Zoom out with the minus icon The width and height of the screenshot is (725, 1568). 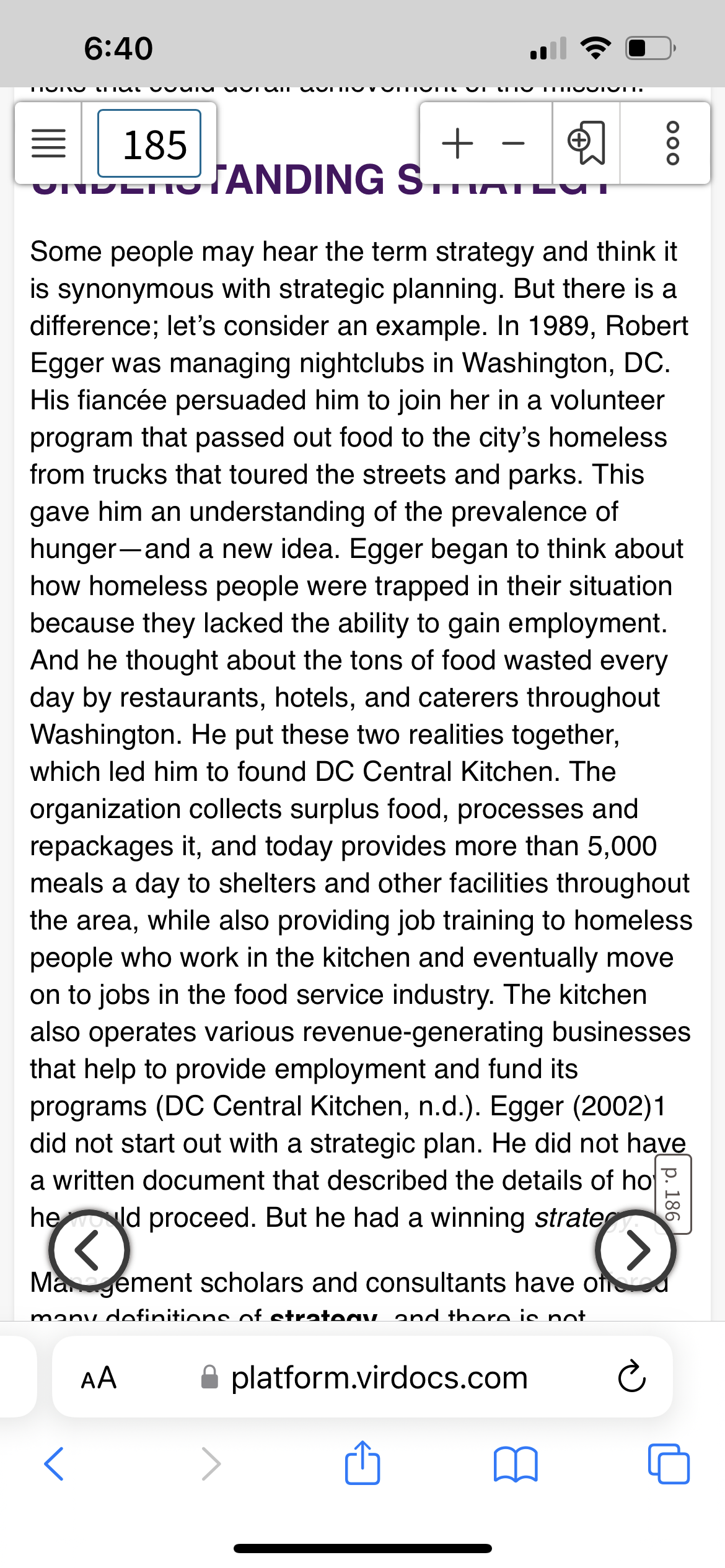[x=513, y=144]
